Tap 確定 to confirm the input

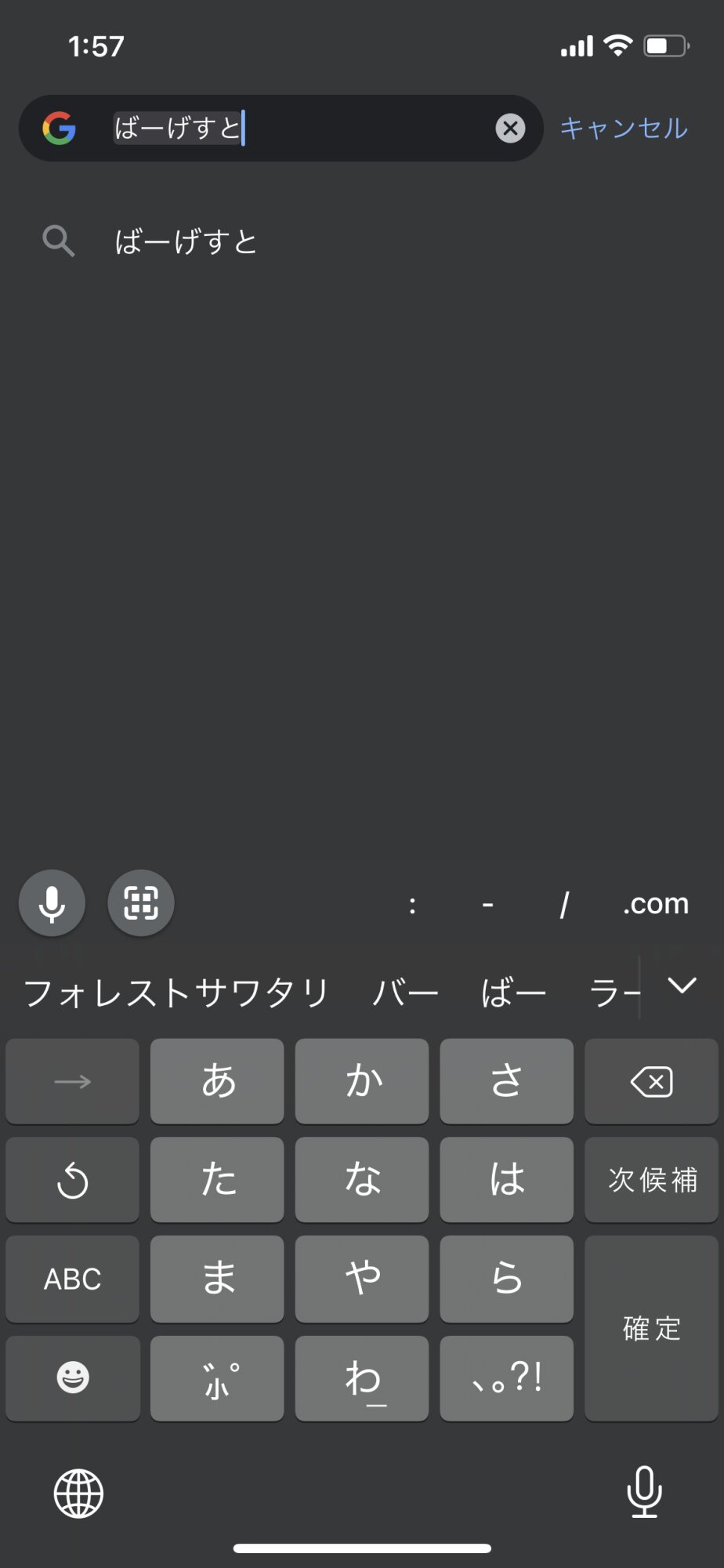tap(651, 1328)
